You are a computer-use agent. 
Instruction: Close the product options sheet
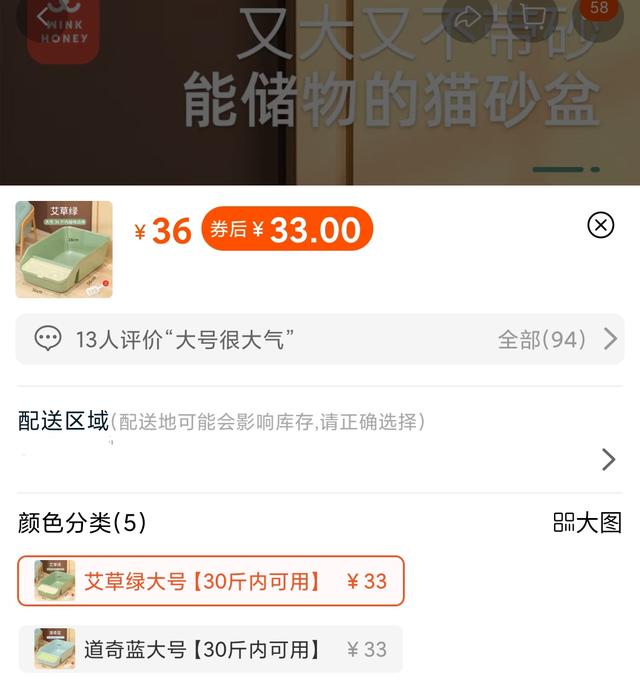click(x=600, y=225)
